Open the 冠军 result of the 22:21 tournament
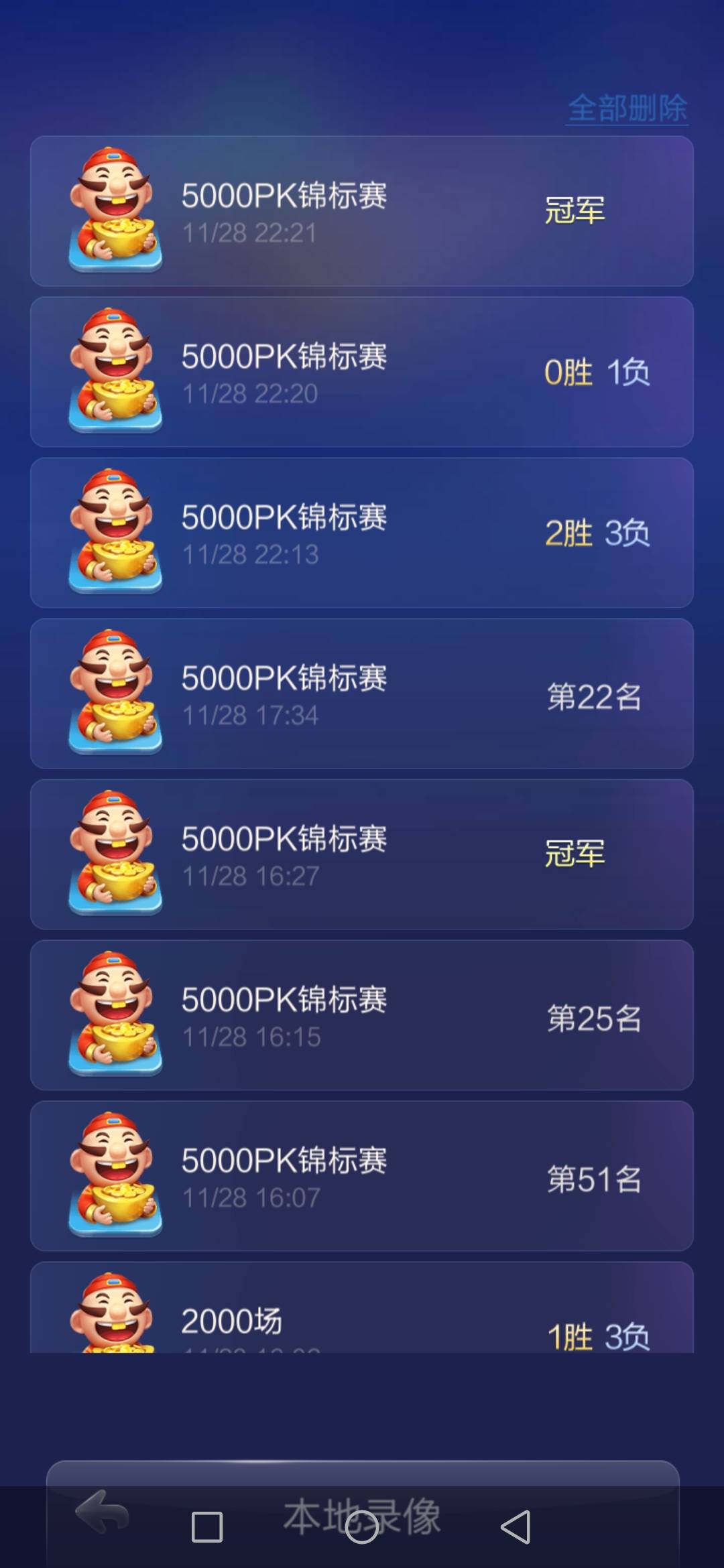 tap(578, 209)
